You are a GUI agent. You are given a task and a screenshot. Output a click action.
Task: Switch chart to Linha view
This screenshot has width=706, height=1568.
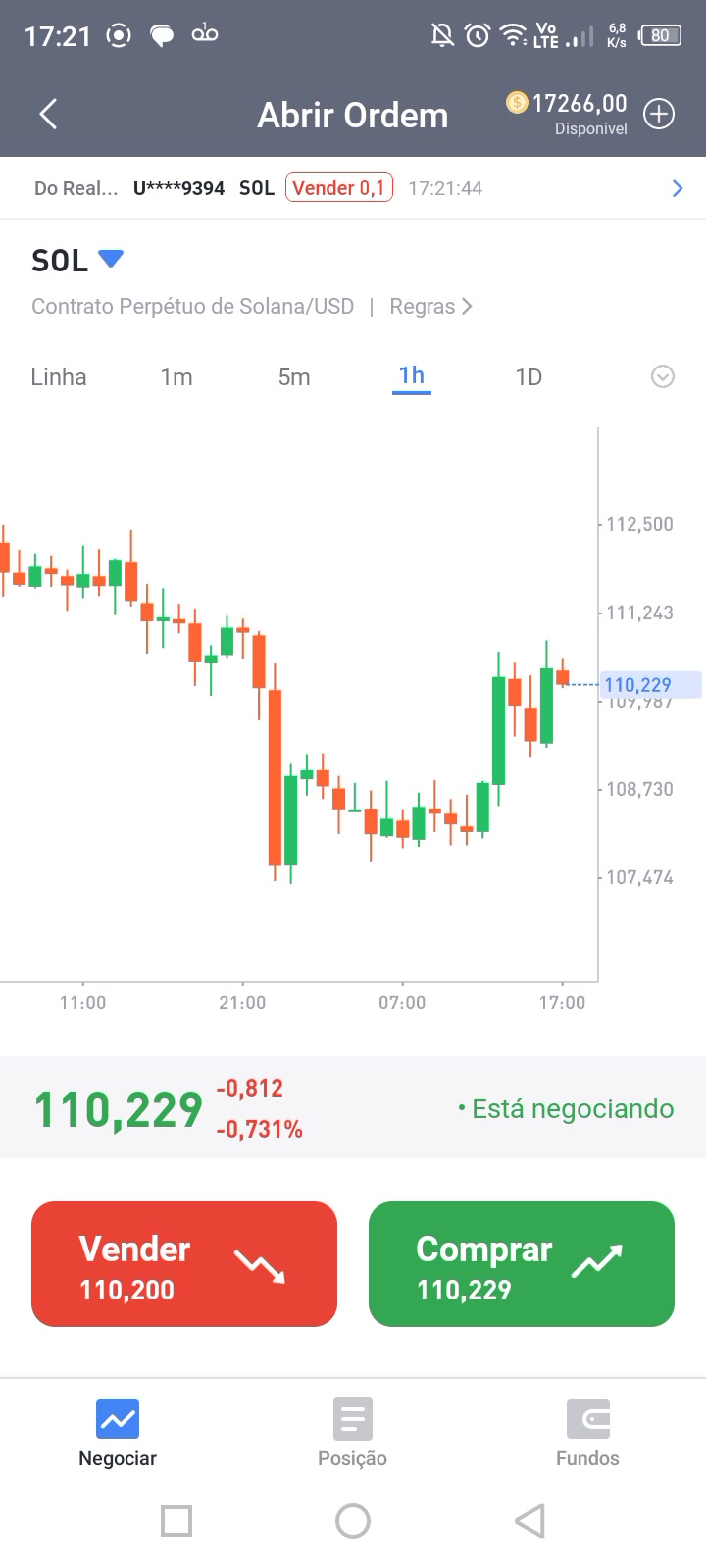(59, 377)
